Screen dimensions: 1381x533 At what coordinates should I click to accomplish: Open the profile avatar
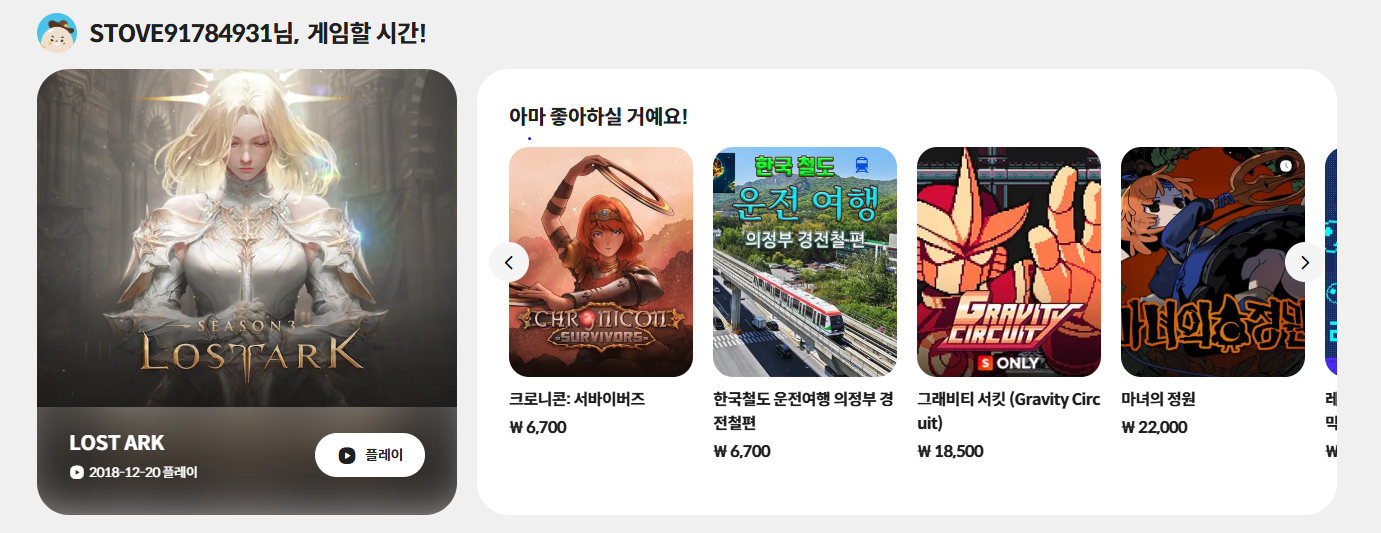pos(57,33)
